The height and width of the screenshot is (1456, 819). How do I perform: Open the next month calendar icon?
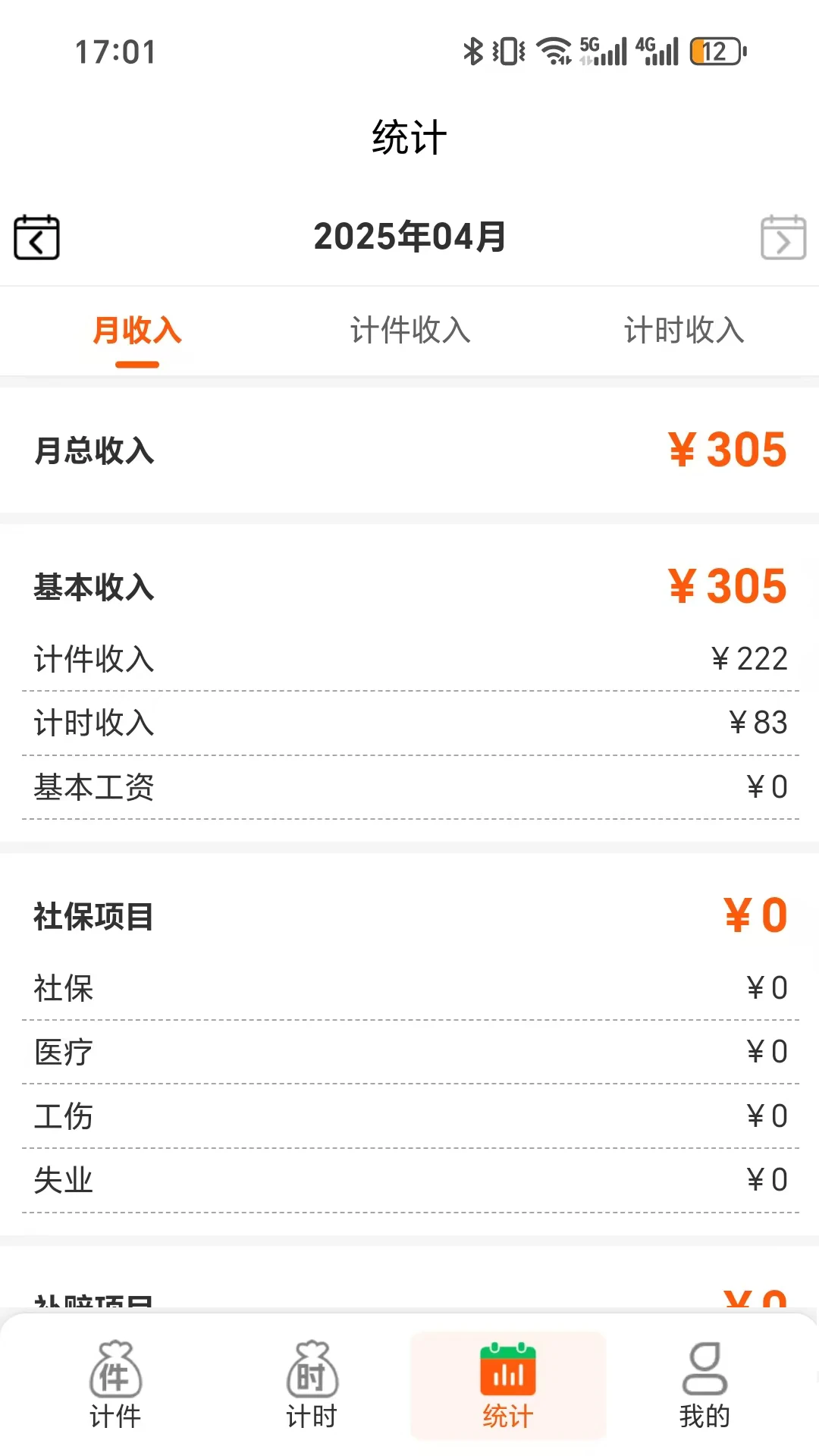(x=783, y=237)
